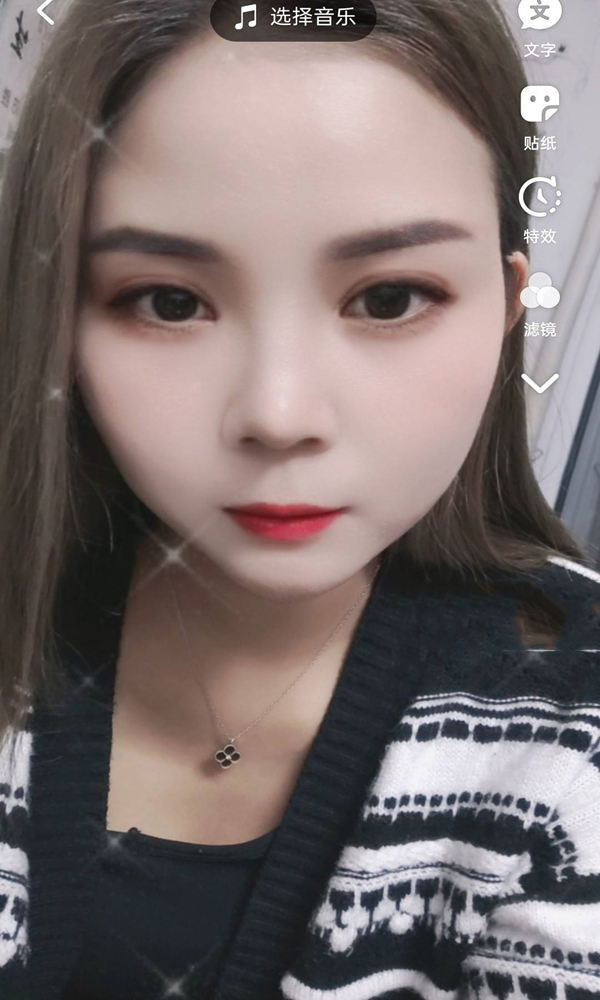The width and height of the screenshot is (600, 1000).
Task: Go back with the top-left arrow
Action: point(45,12)
